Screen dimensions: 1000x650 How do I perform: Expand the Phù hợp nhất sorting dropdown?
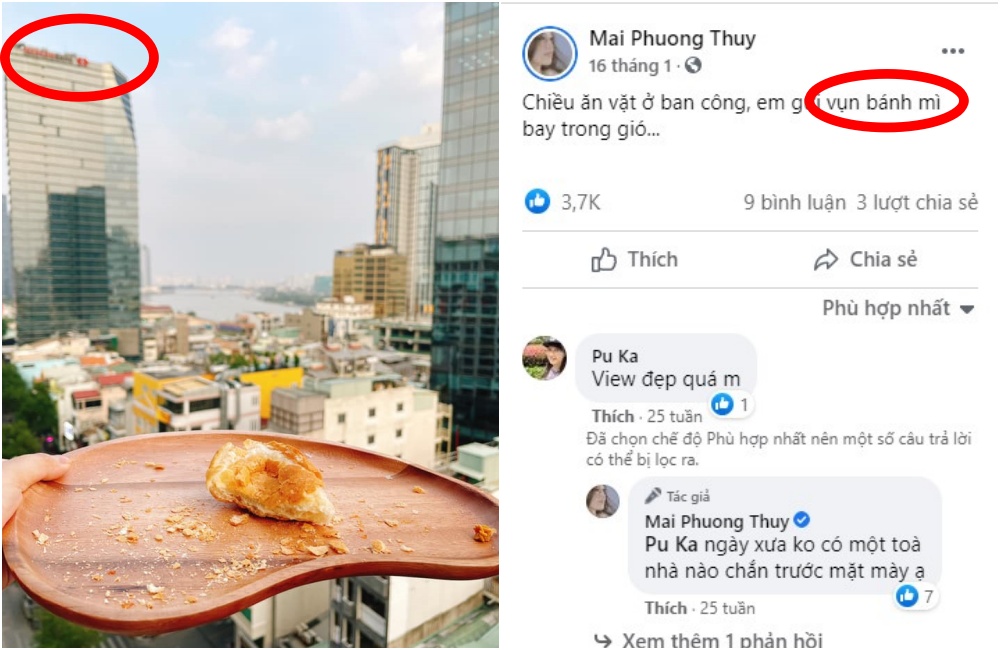click(897, 308)
